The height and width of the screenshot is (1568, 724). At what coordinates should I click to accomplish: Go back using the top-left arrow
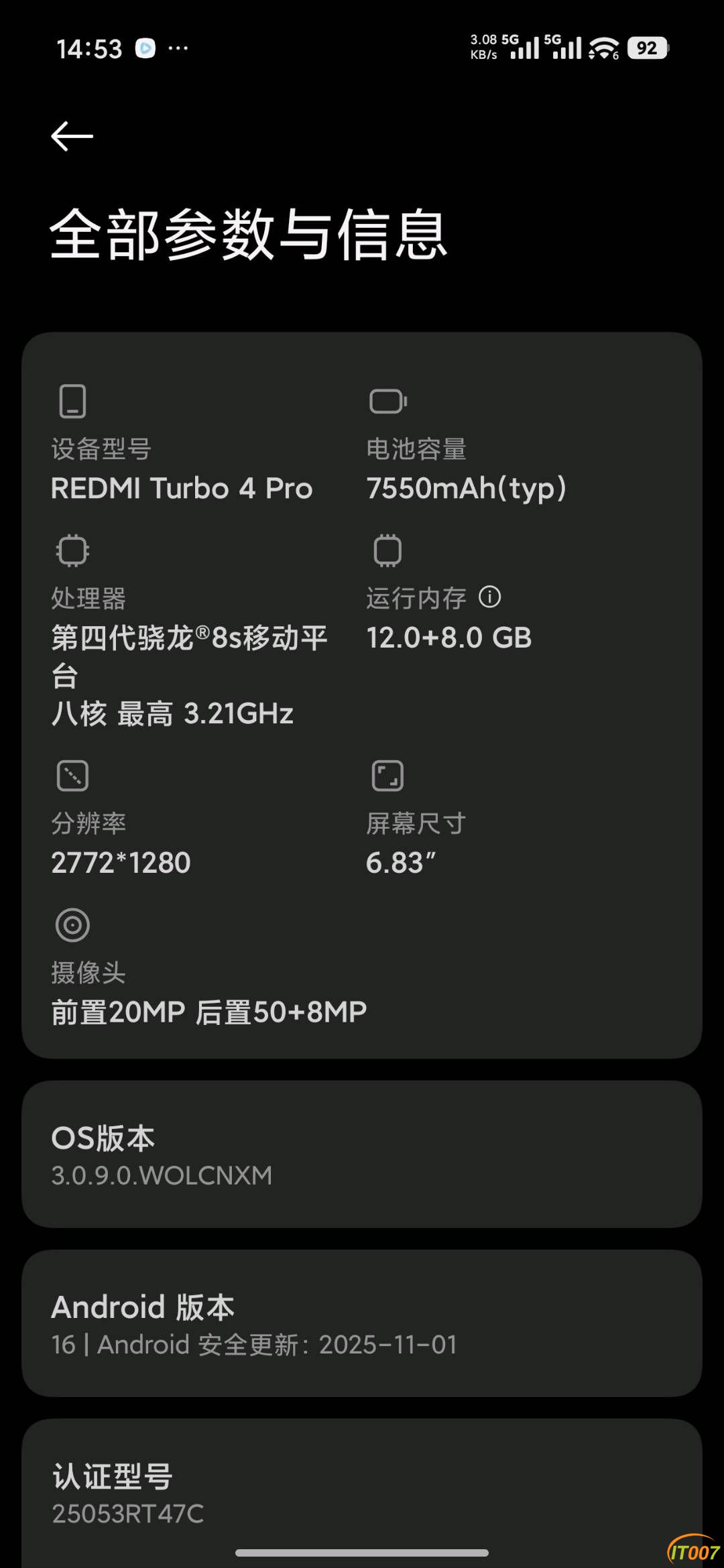point(72,136)
